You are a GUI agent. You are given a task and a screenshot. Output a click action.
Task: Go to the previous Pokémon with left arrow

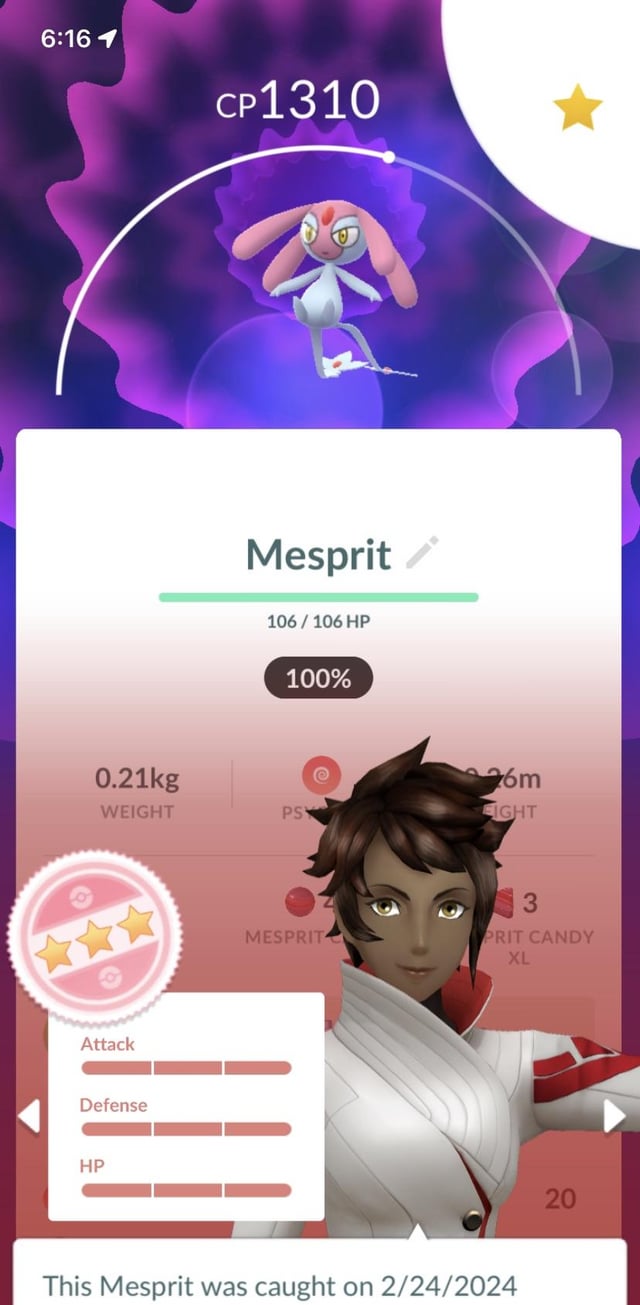pos(28,1116)
